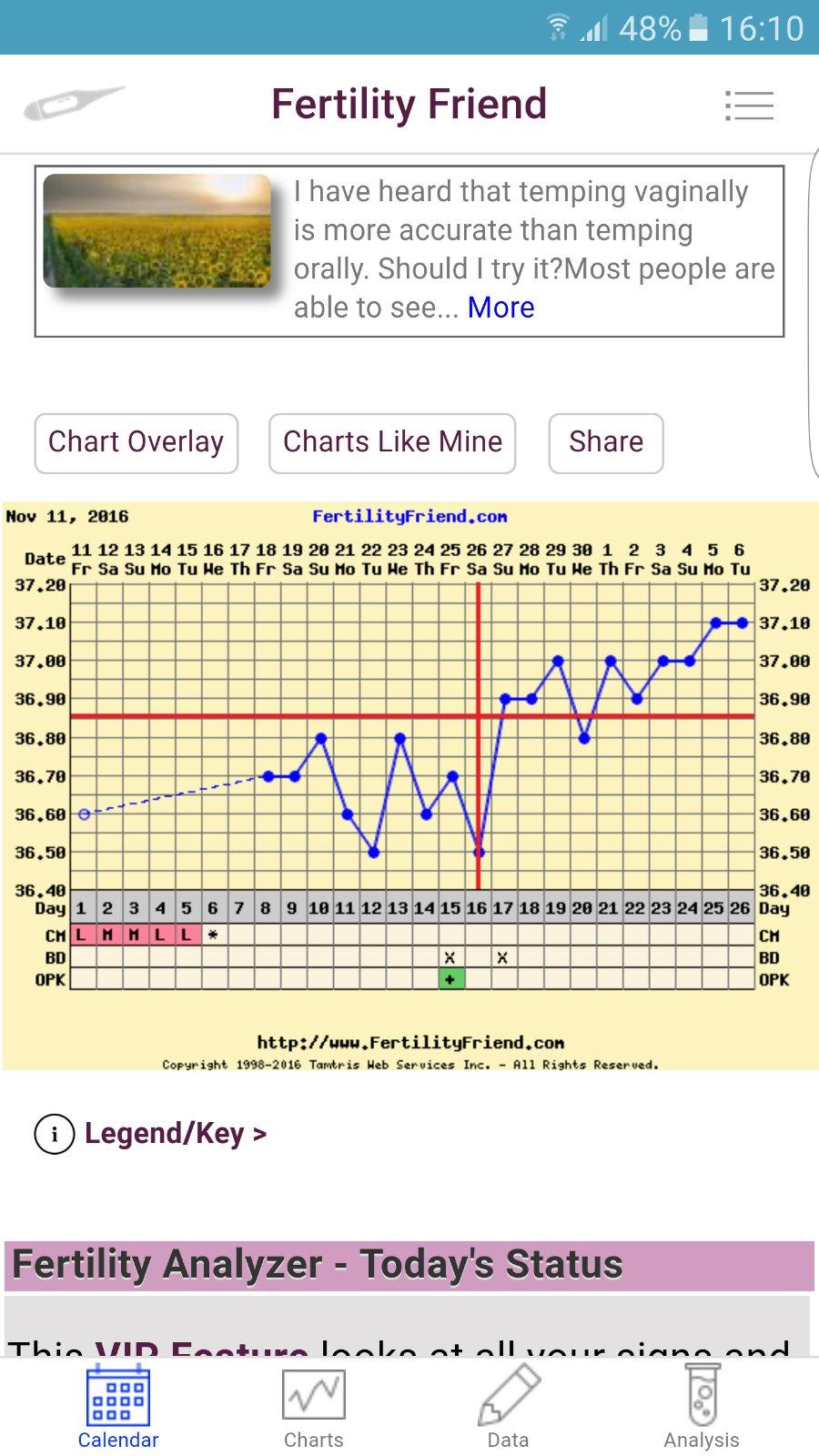The height and width of the screenshot is (1456, 819).
Task: Share the fertility chart
Action: (606, 443)
